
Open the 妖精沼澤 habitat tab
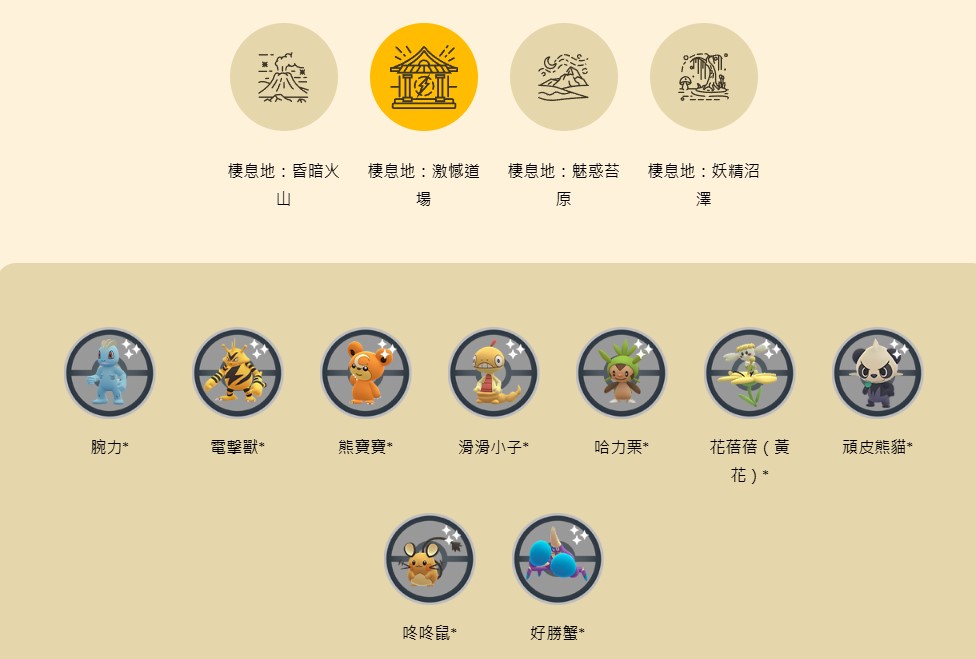click(704, 78)
